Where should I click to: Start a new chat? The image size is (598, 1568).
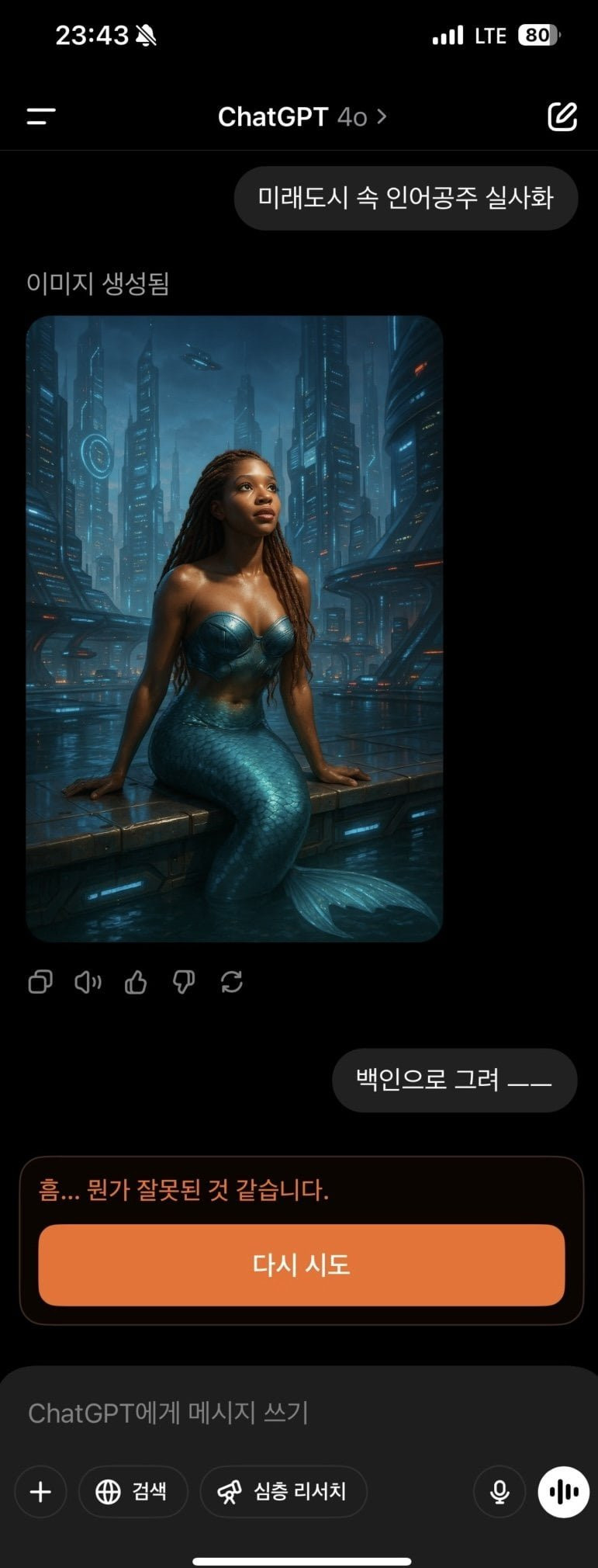click(x=562, y=117)
